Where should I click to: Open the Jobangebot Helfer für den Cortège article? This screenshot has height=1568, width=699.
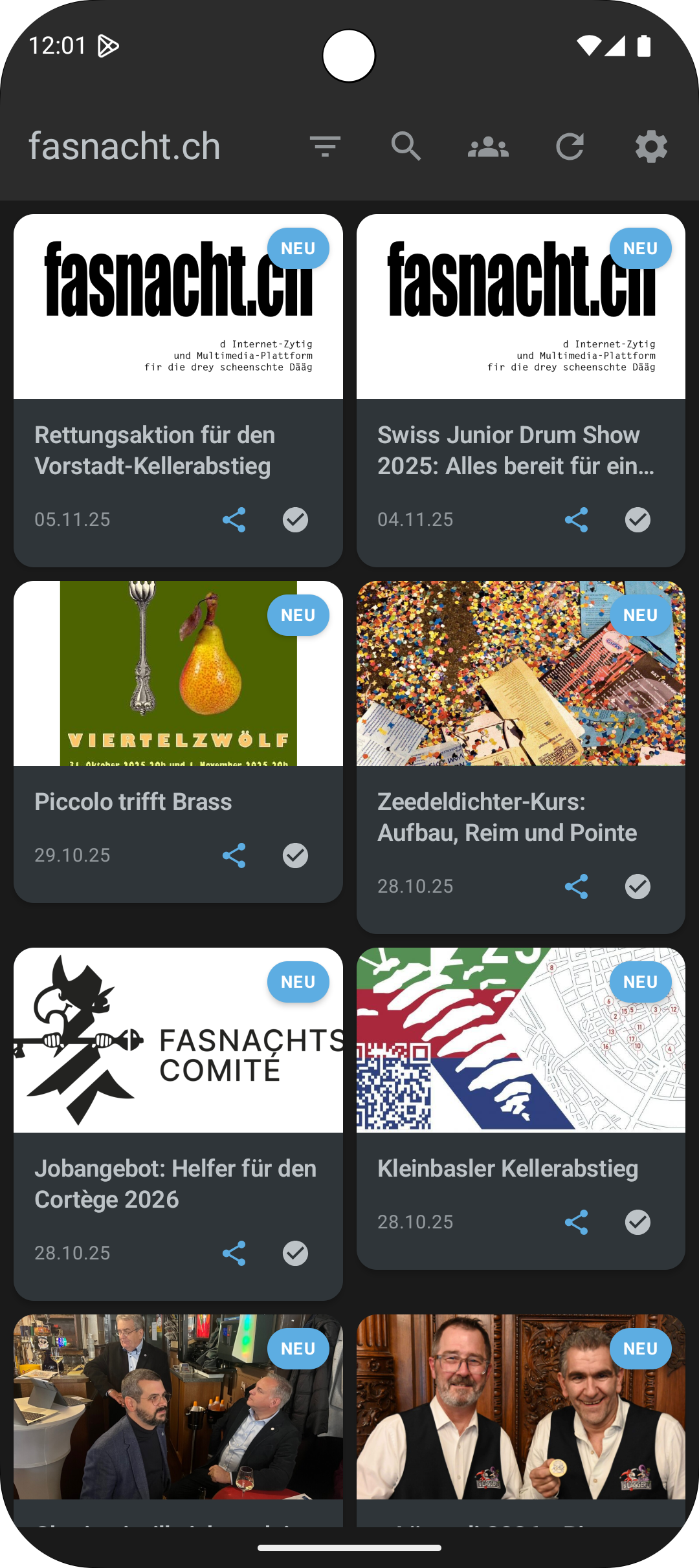pos(175,1184)
